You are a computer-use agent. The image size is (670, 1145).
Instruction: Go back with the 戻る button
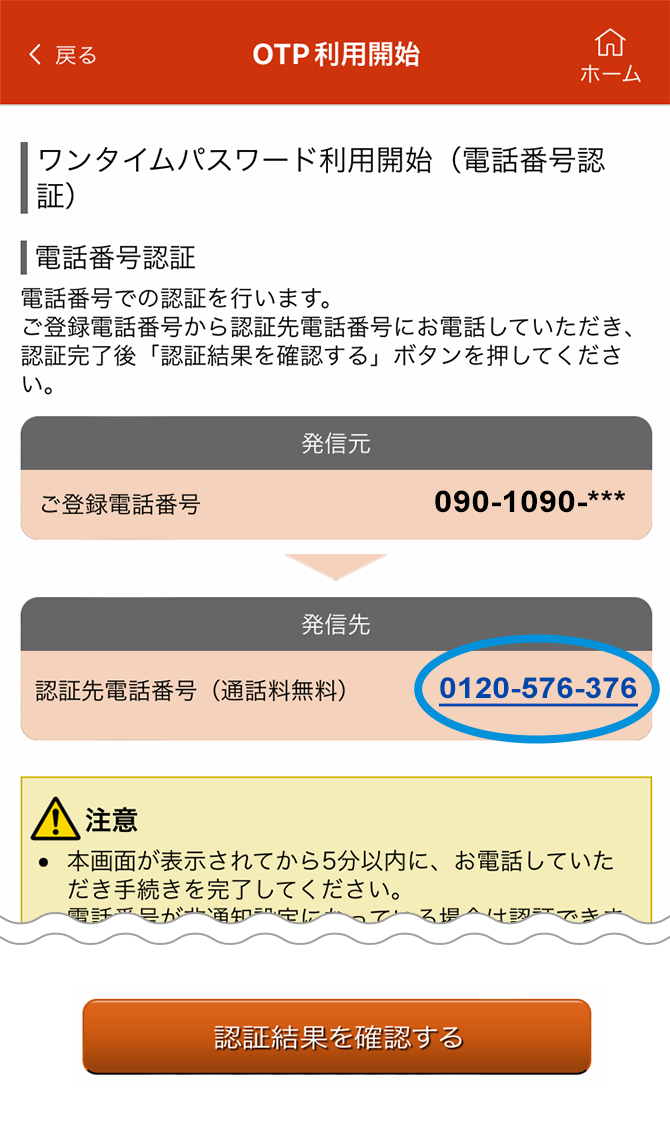coord(62,55)
